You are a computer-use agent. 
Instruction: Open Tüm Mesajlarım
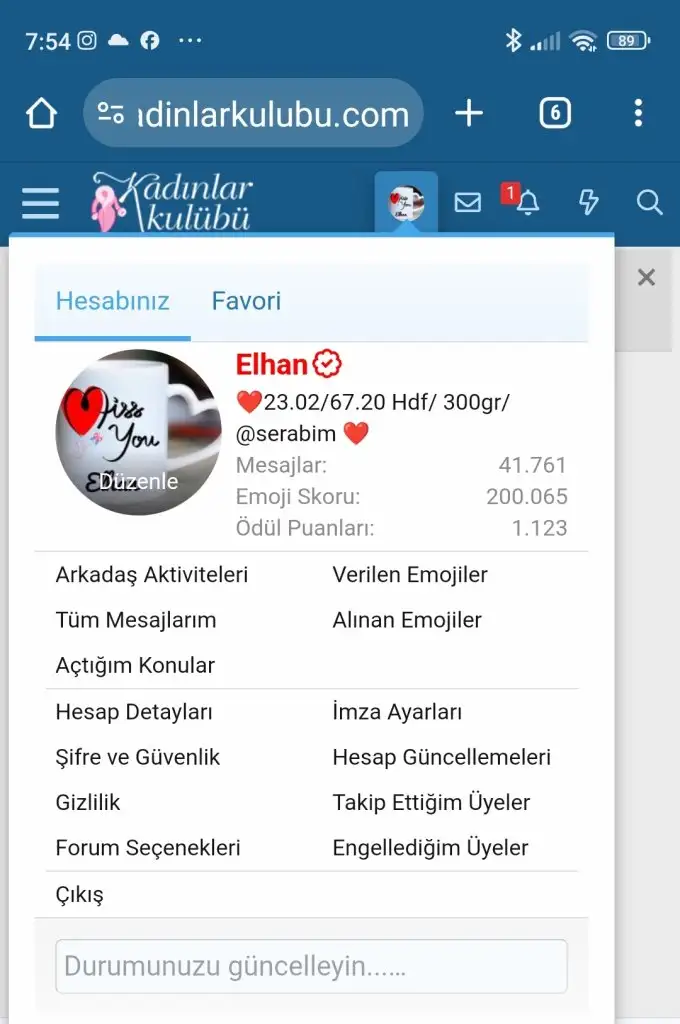[x=136, y=620]
